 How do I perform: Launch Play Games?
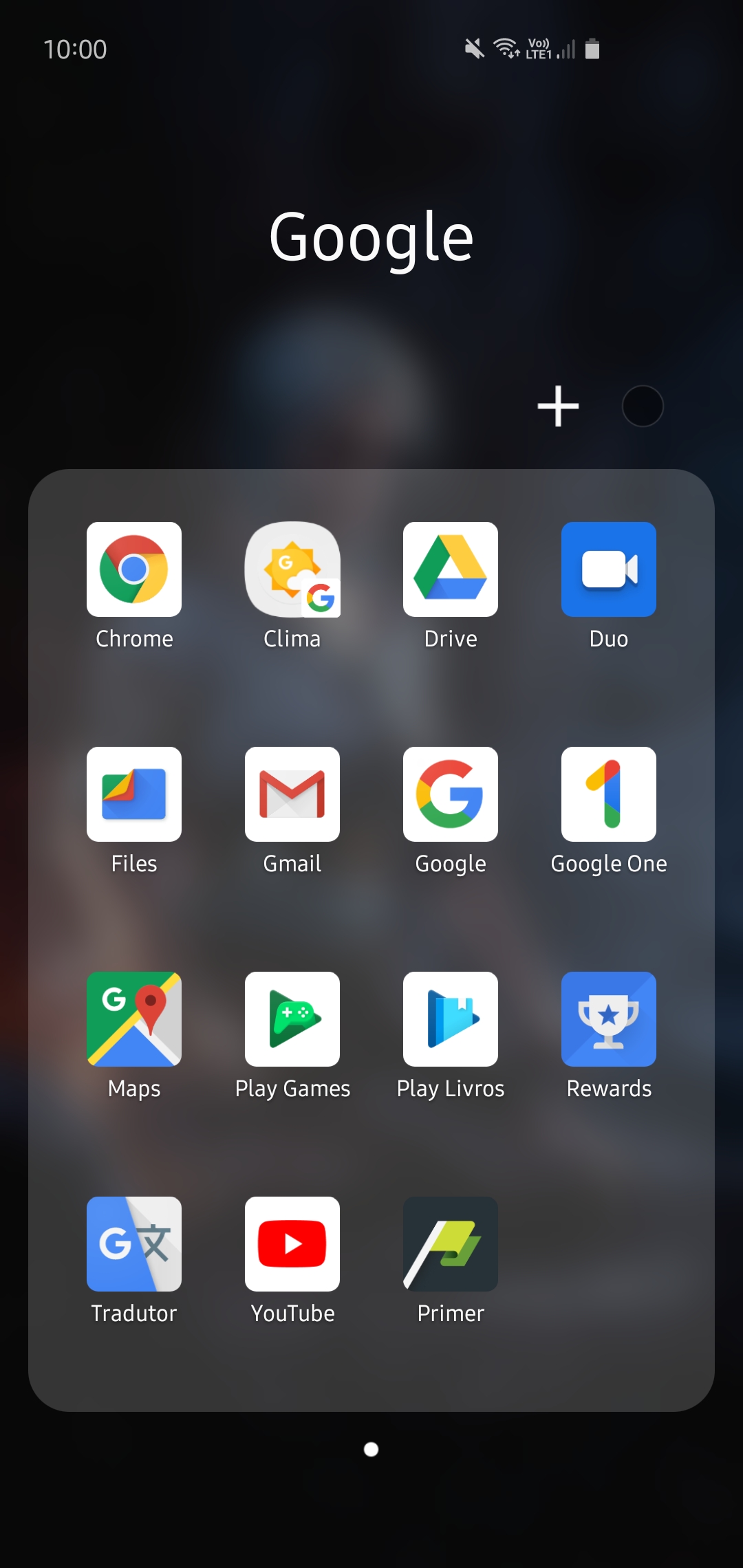click(x=292, y=1019)
